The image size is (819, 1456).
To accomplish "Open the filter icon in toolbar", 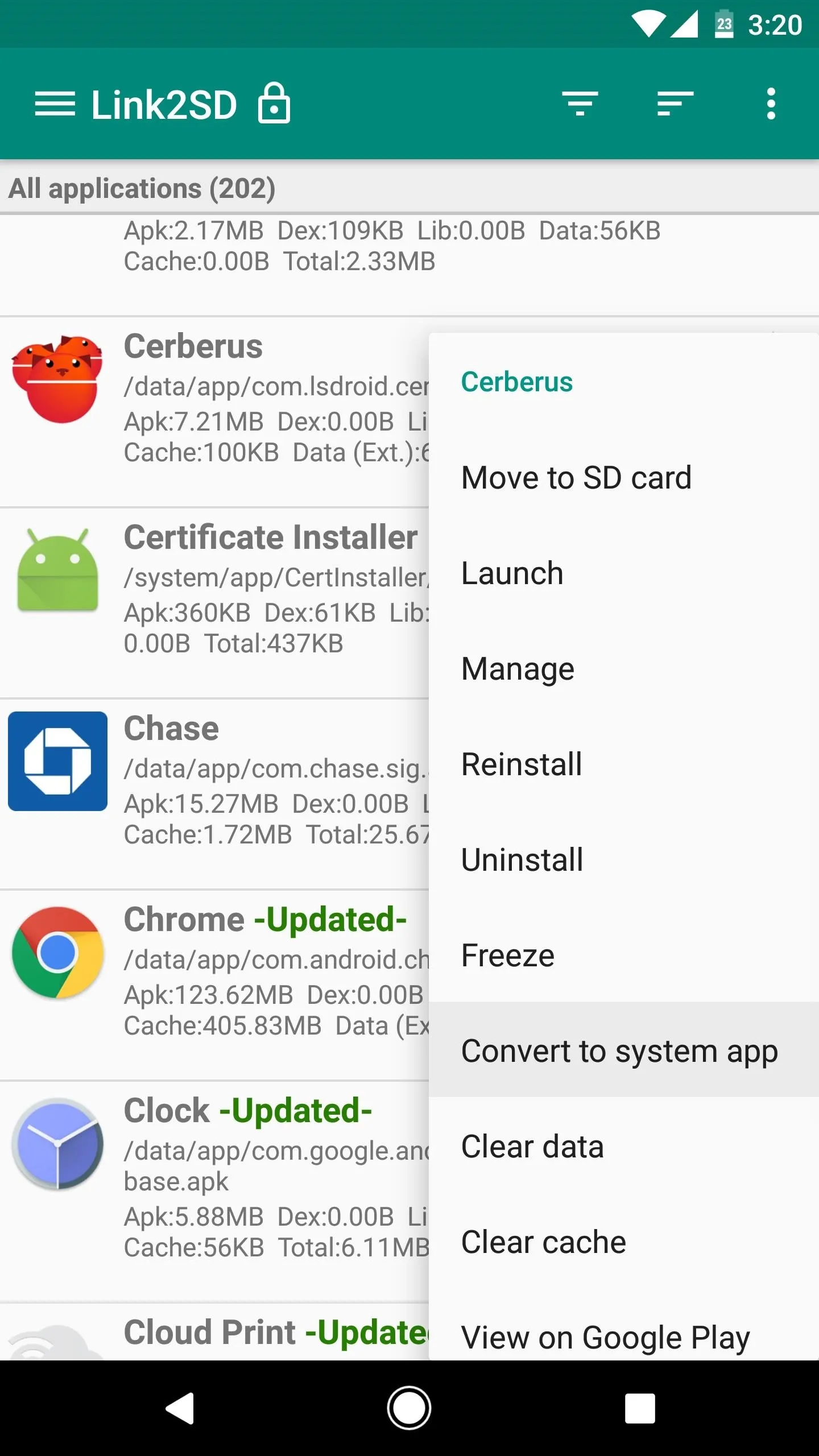I will pos(580,104).
